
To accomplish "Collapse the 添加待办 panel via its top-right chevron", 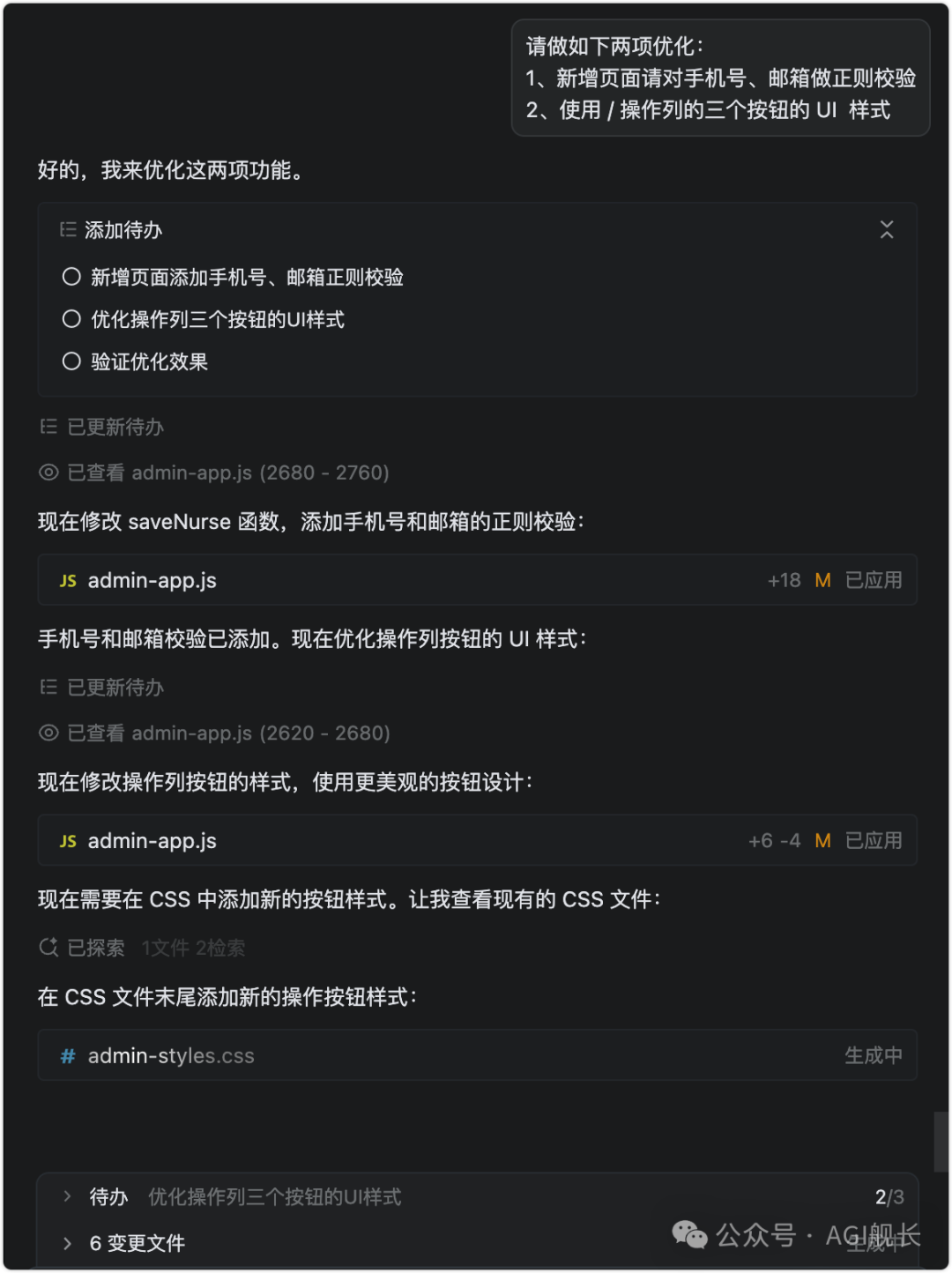I will click(886, 229).
